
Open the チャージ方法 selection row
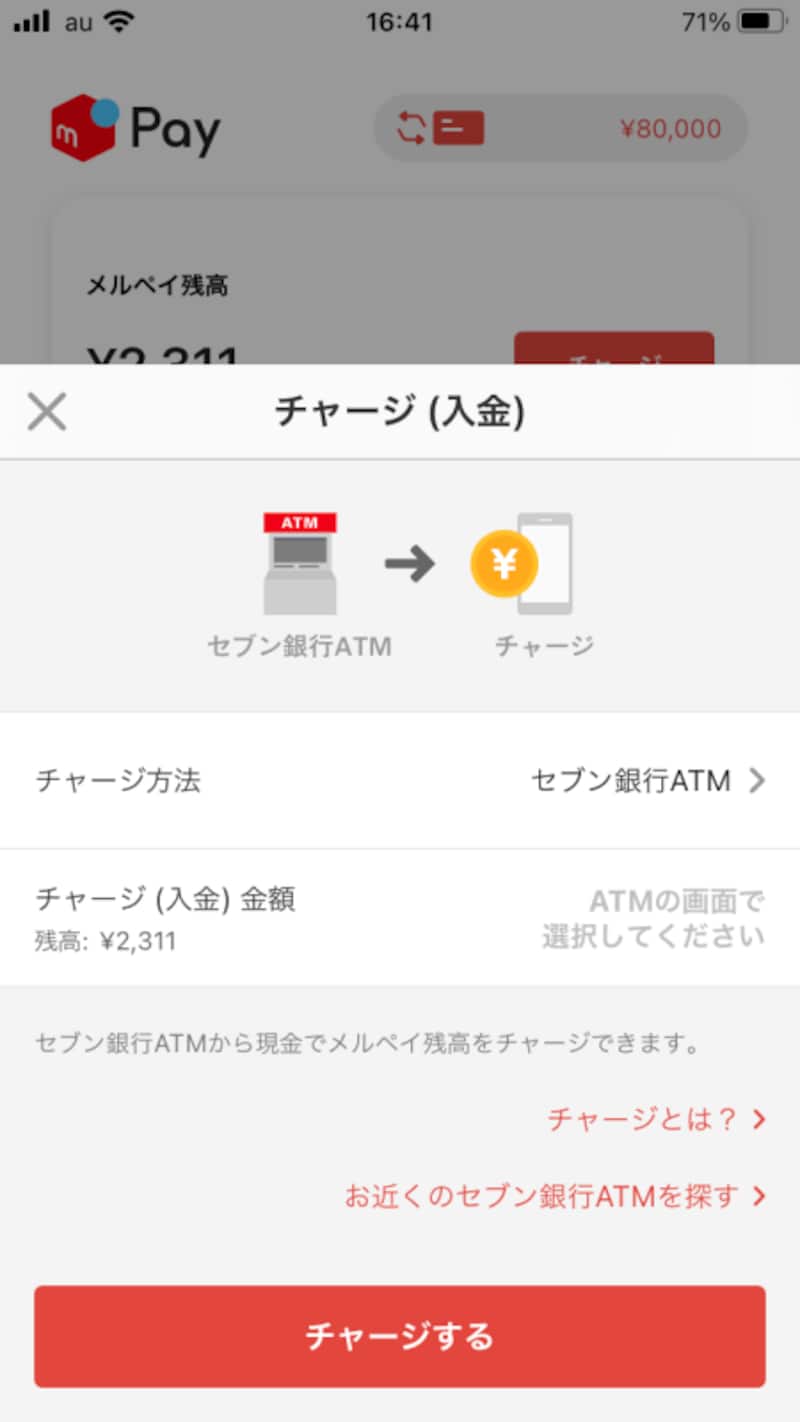[x=400, y=781]
